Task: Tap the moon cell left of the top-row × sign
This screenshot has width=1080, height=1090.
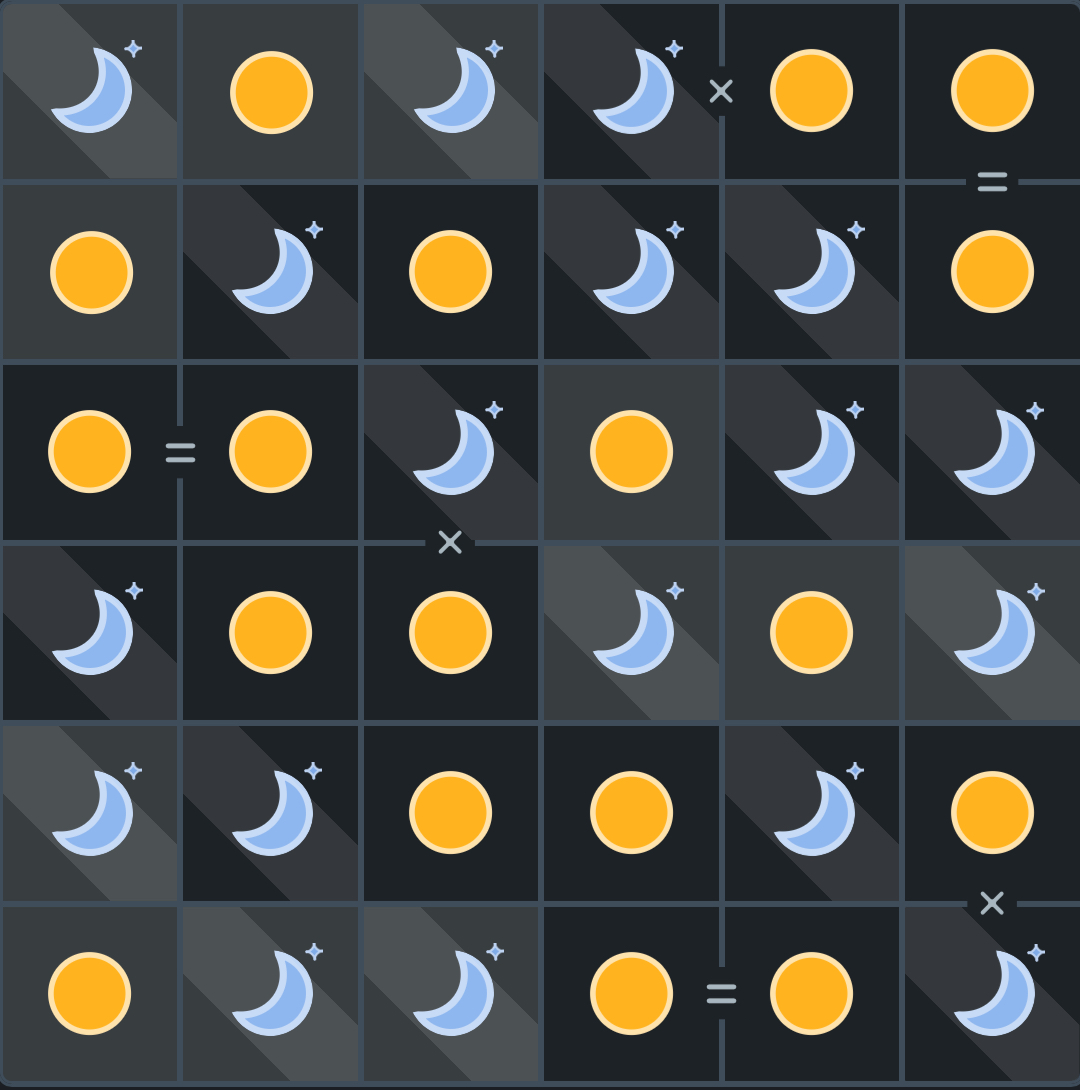Action: (631, 91)
